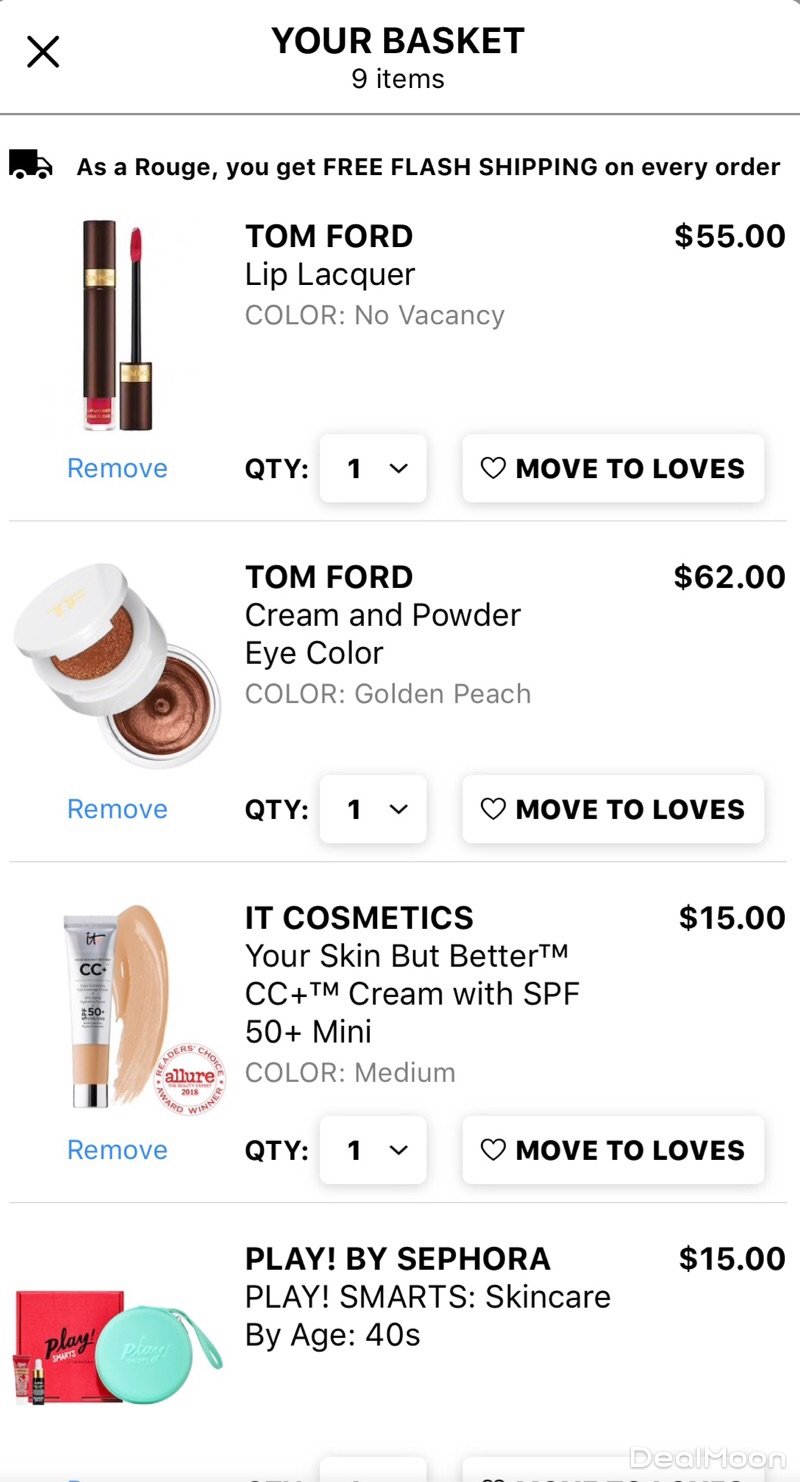Screen dimensions: 800x1482
Task: Remove Tom Ford Lip Lacquer from basket
Action: tap(117, 468)
